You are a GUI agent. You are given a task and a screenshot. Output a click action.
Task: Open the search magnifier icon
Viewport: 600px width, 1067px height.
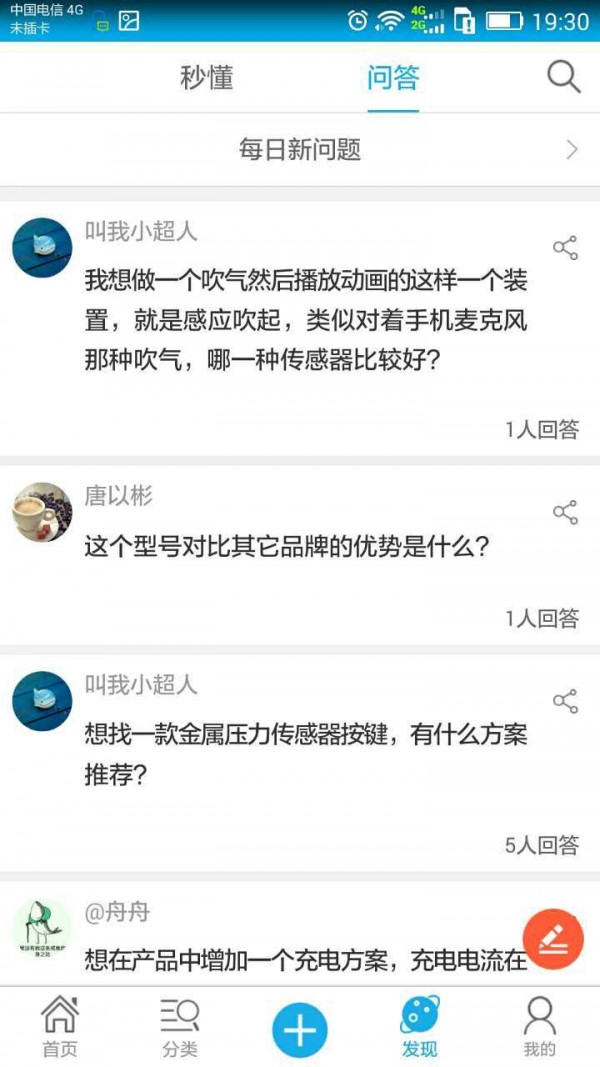563,77
